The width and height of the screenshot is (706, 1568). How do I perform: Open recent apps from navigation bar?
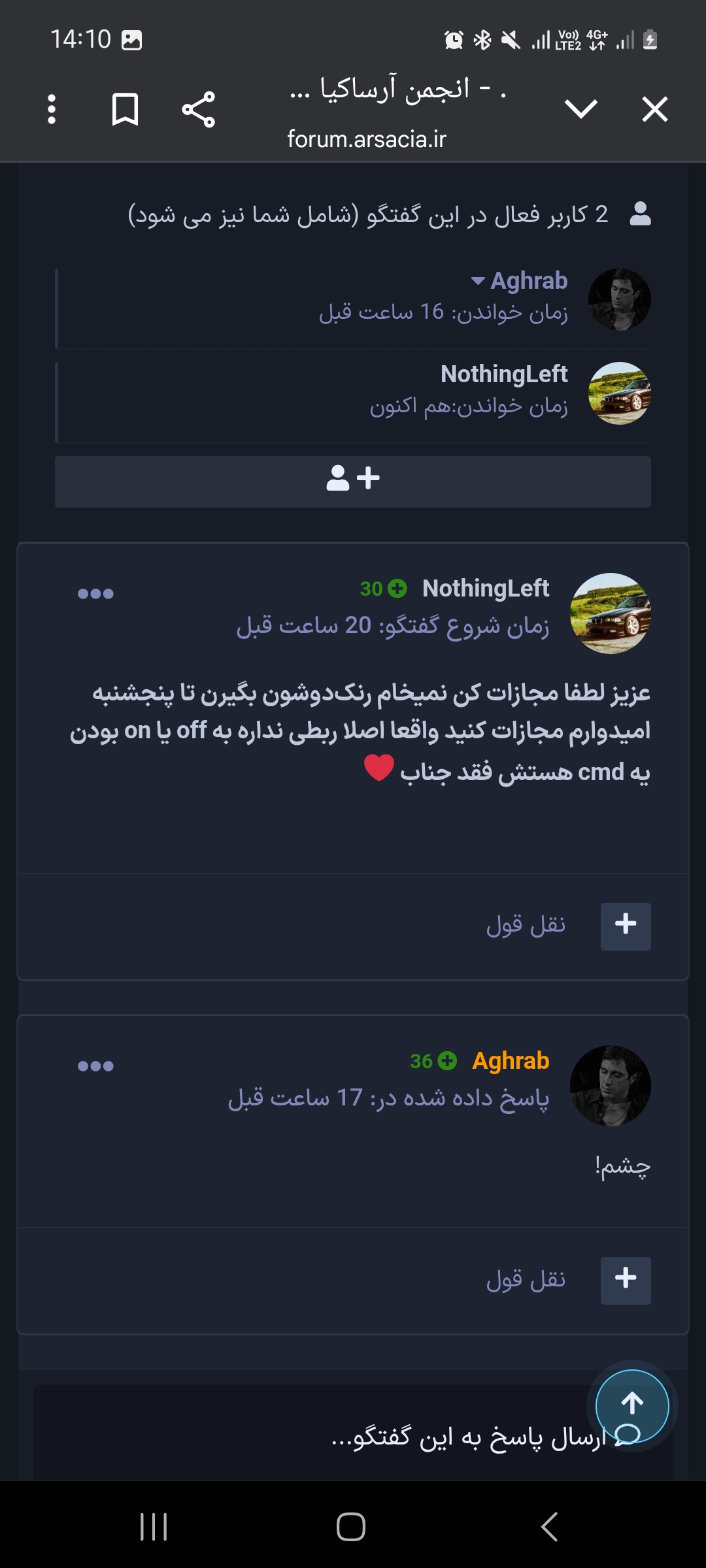pos(154,1527)
